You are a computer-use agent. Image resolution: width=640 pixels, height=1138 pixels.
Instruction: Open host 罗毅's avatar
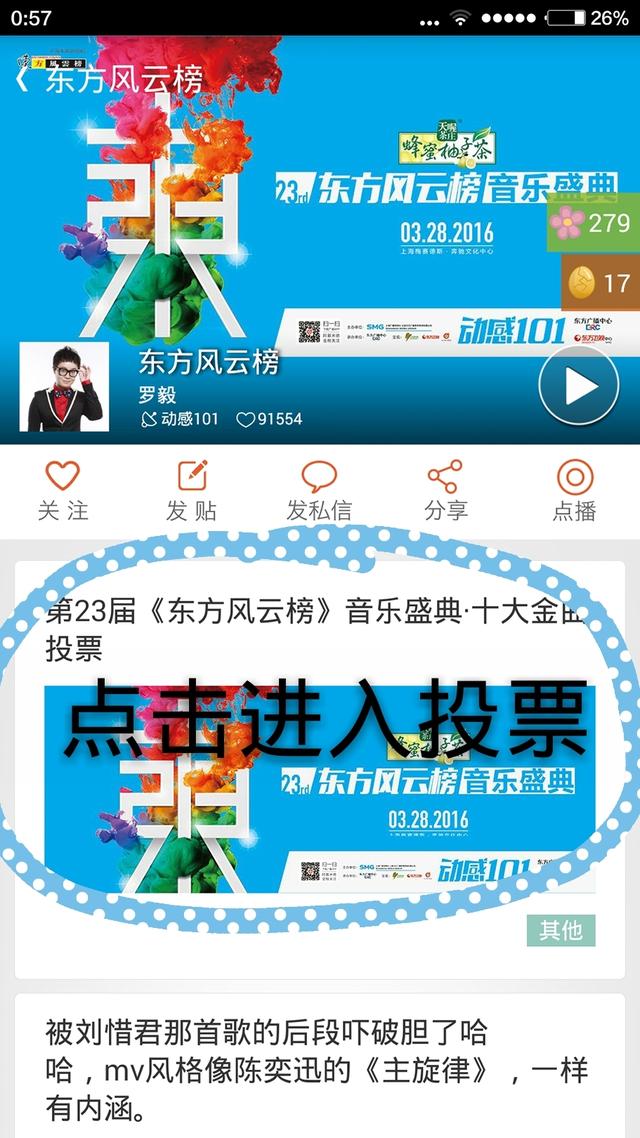click(x=64, y=387)
